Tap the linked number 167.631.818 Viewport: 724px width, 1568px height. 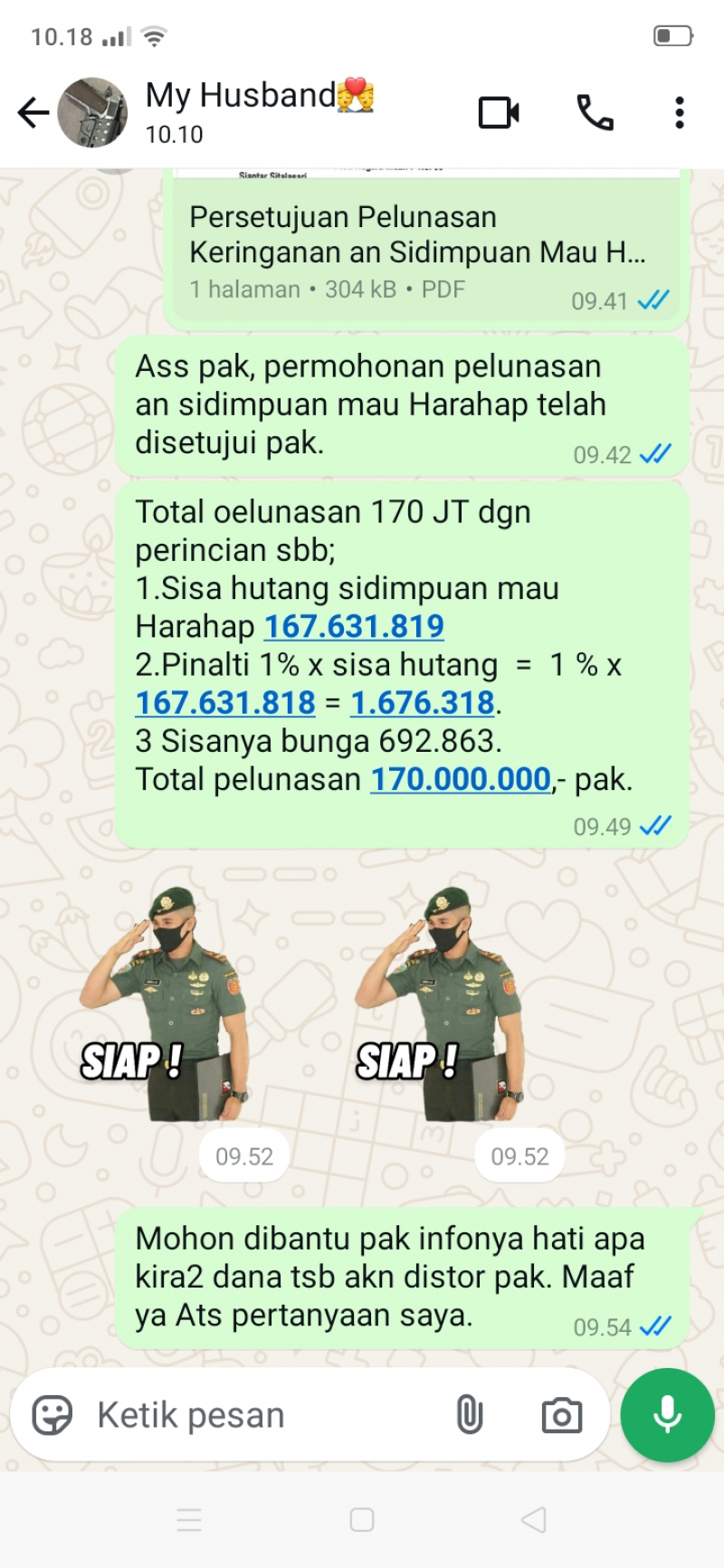click(225, 702)
